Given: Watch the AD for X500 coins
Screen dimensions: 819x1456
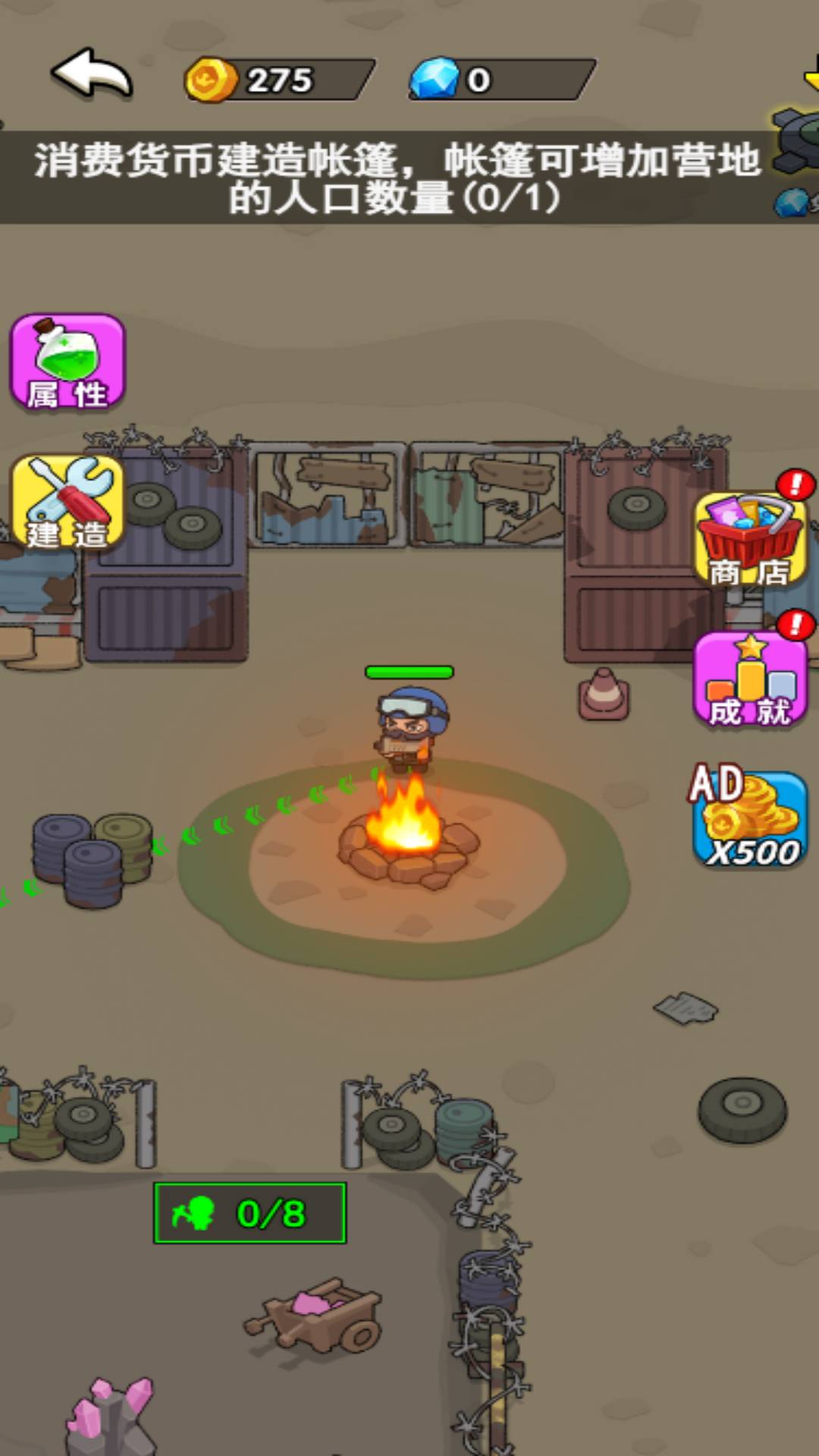Looking at the screenshot, I should click(x=749, y=817).
